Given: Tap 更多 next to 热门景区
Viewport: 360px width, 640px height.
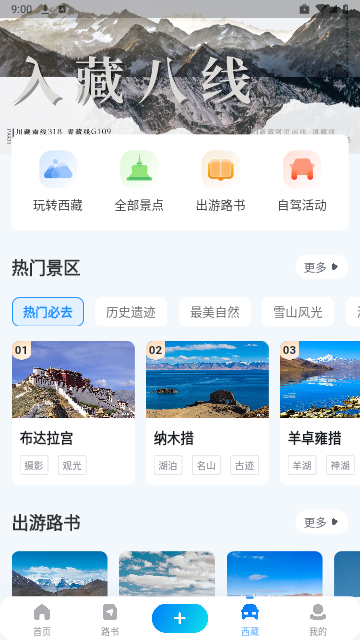Looking at the screenshot, I should (x=322, y=267).
